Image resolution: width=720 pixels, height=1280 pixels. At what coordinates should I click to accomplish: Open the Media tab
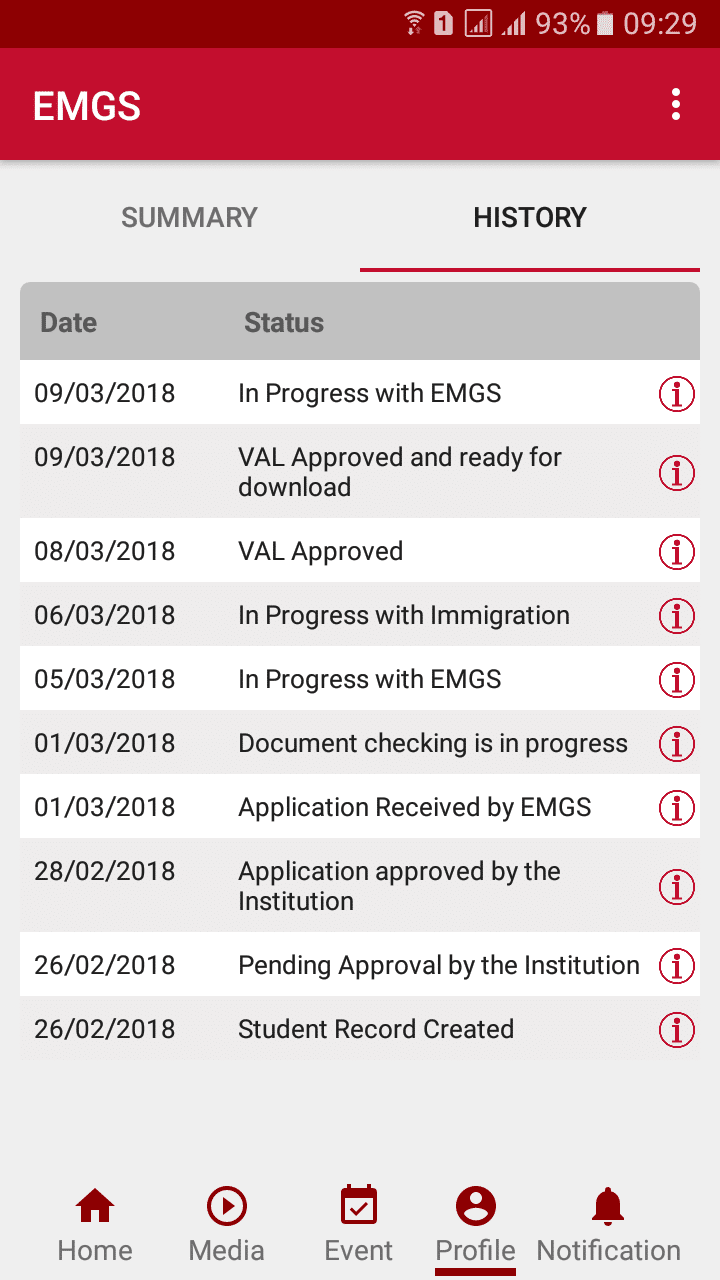(227, 1225)
